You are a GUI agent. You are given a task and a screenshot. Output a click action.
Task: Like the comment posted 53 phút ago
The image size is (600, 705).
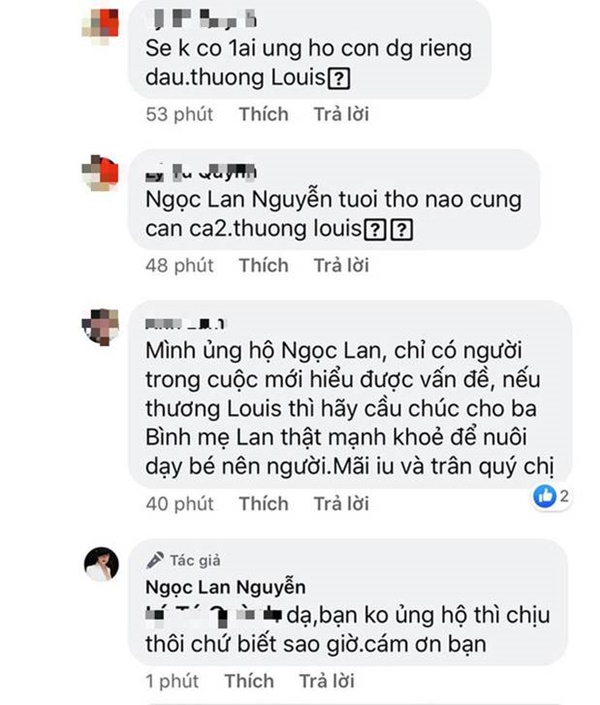click(x=263, y=114)
